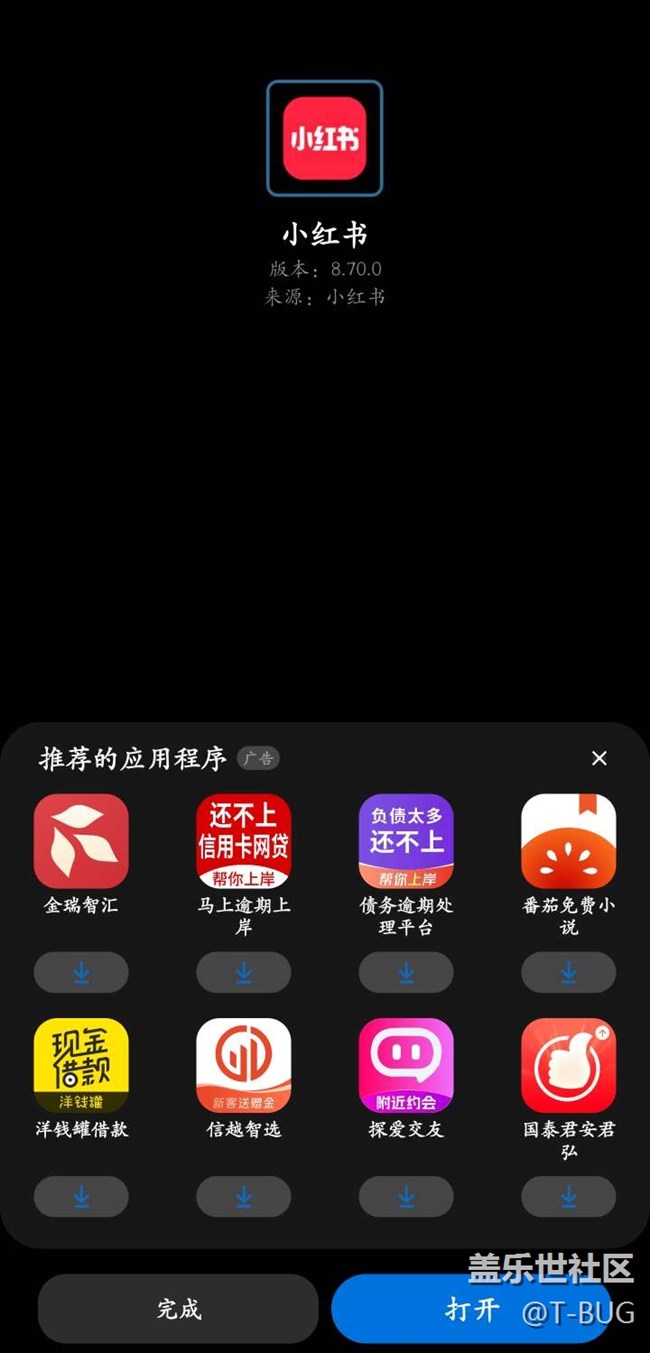Download 洋钱罐借款 app
This screenshot has height=1353, width=650.
[81, 1196]
